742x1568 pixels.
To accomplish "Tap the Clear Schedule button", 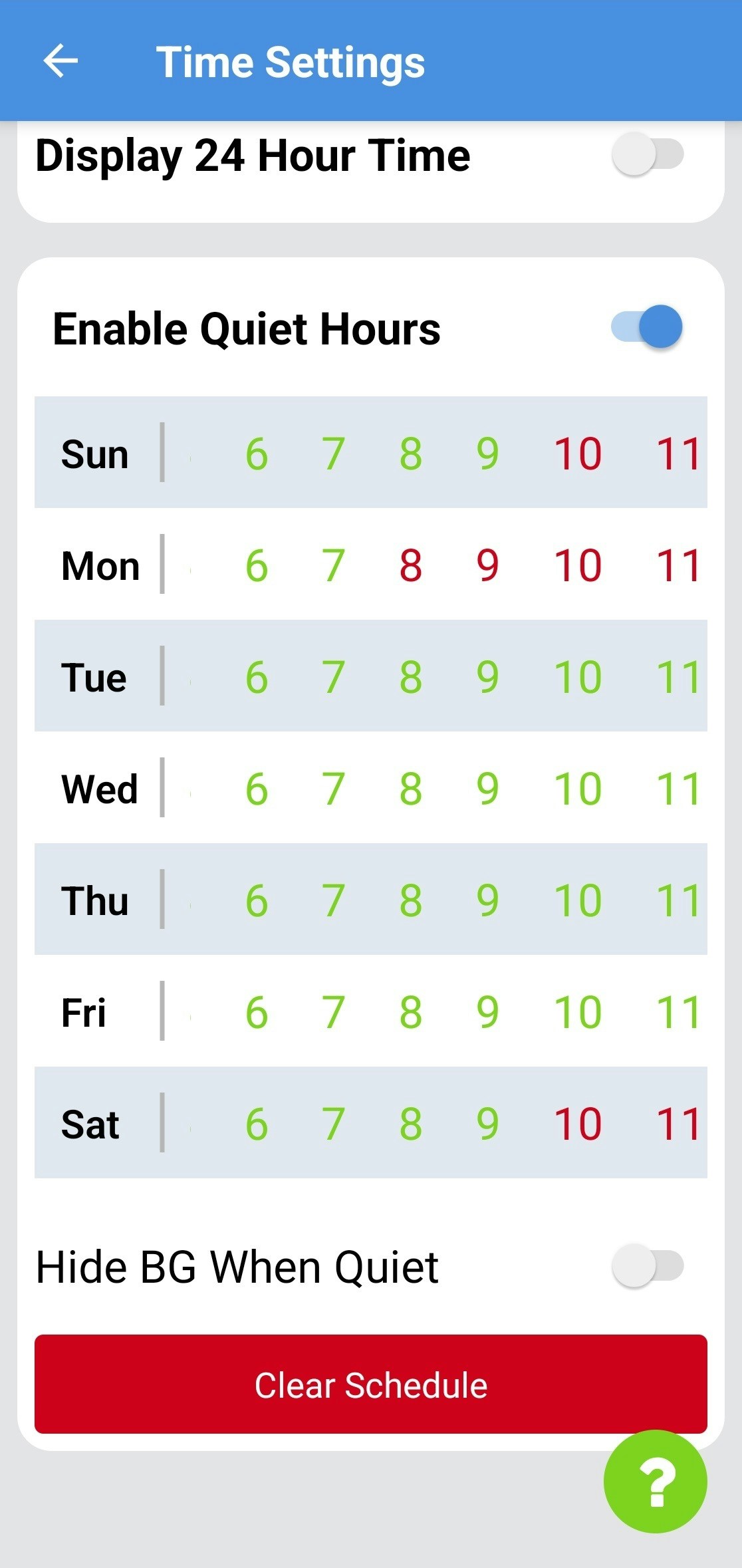I will (370, 1386).
